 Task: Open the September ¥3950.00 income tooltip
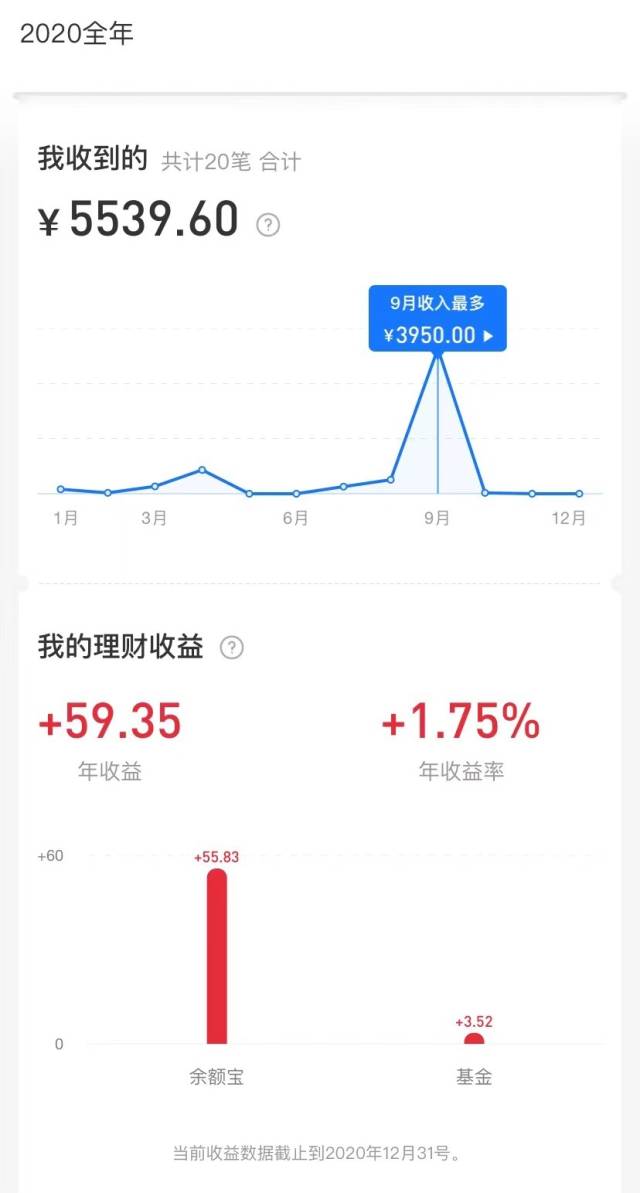(x=438, y=318)
